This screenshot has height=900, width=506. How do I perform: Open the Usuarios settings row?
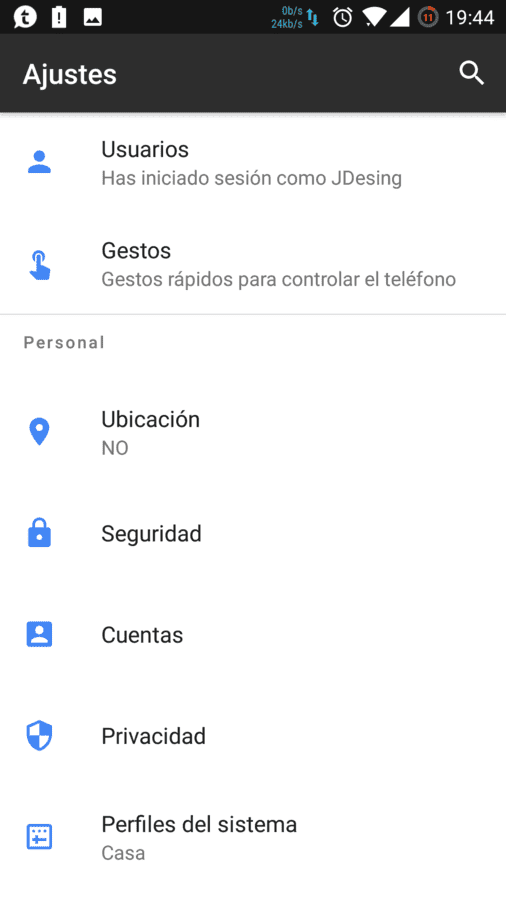point(253,163)
